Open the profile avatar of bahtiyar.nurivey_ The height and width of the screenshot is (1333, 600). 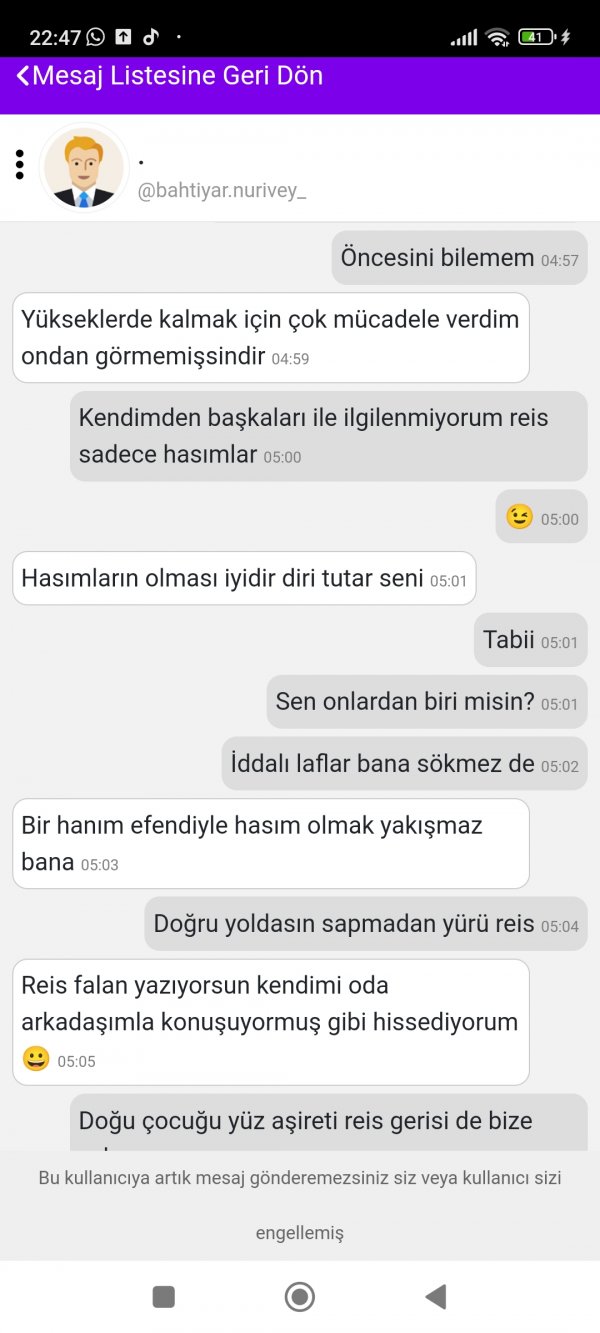84,168
